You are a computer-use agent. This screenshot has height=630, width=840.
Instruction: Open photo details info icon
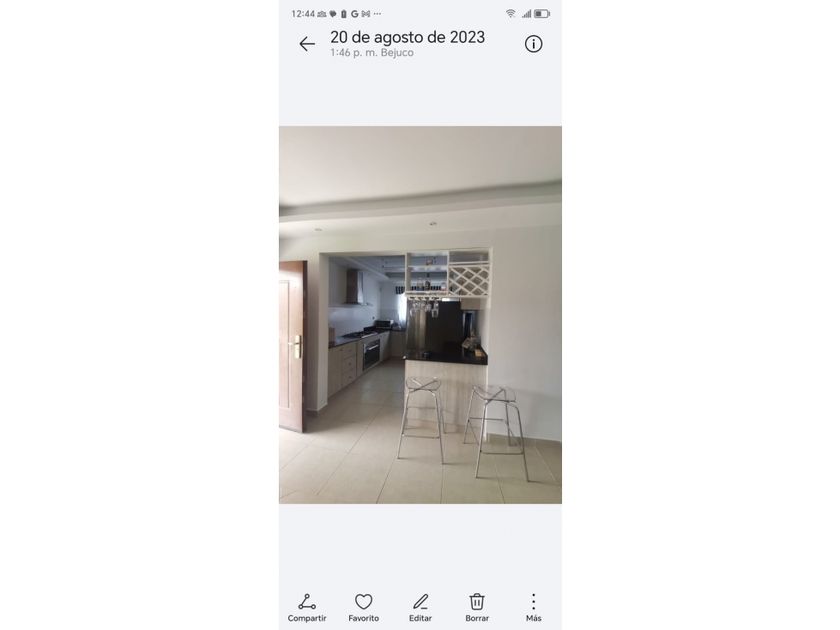534,44
